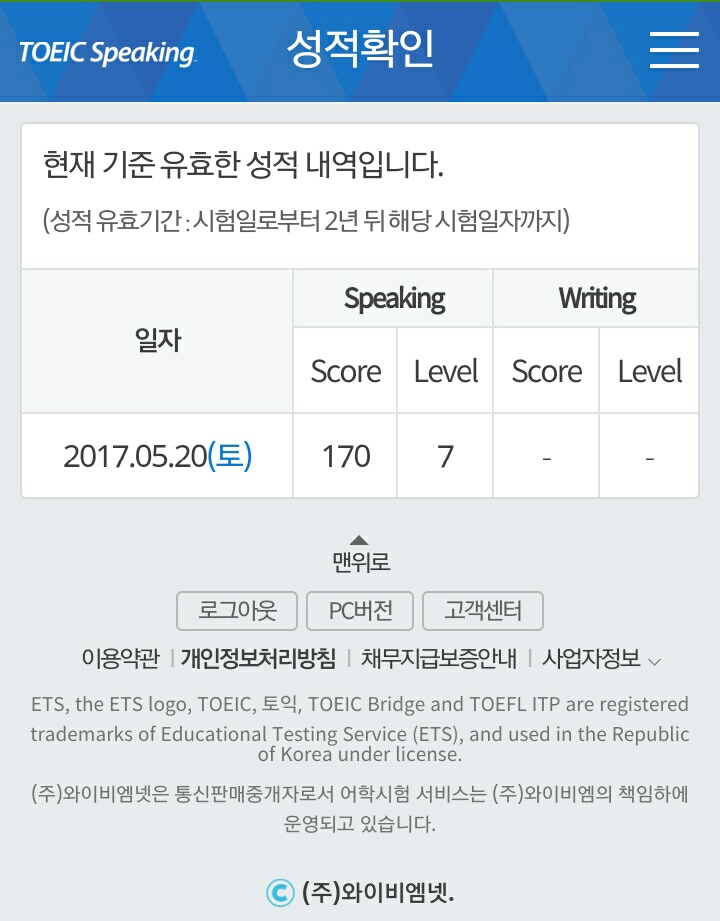720x921 pixels.
Task: Open the hamburger menu
Action: point(673,49)
